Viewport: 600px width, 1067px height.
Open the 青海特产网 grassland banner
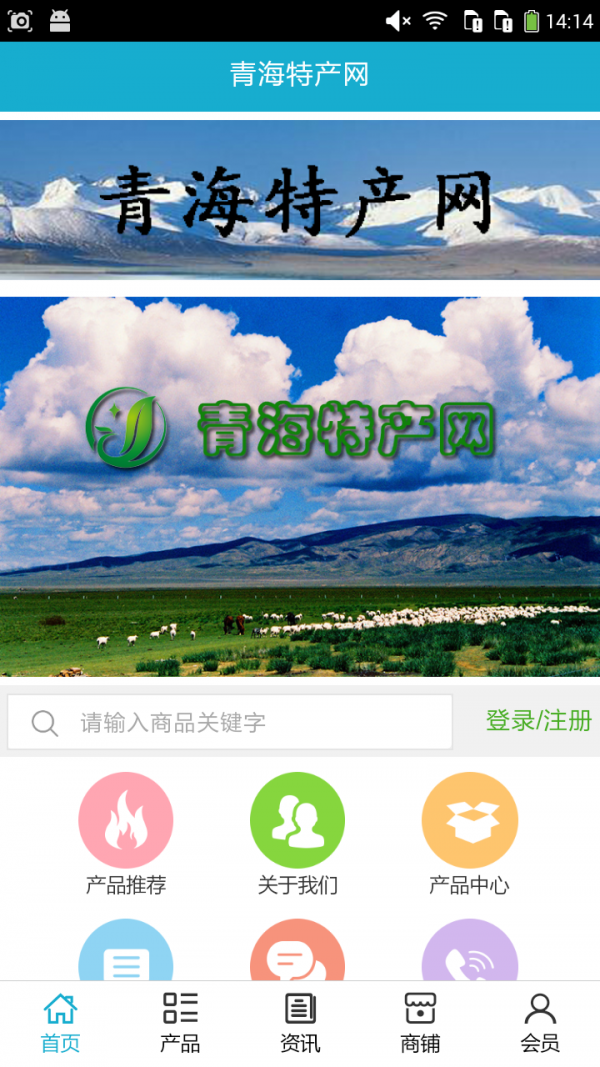point(300,486)
